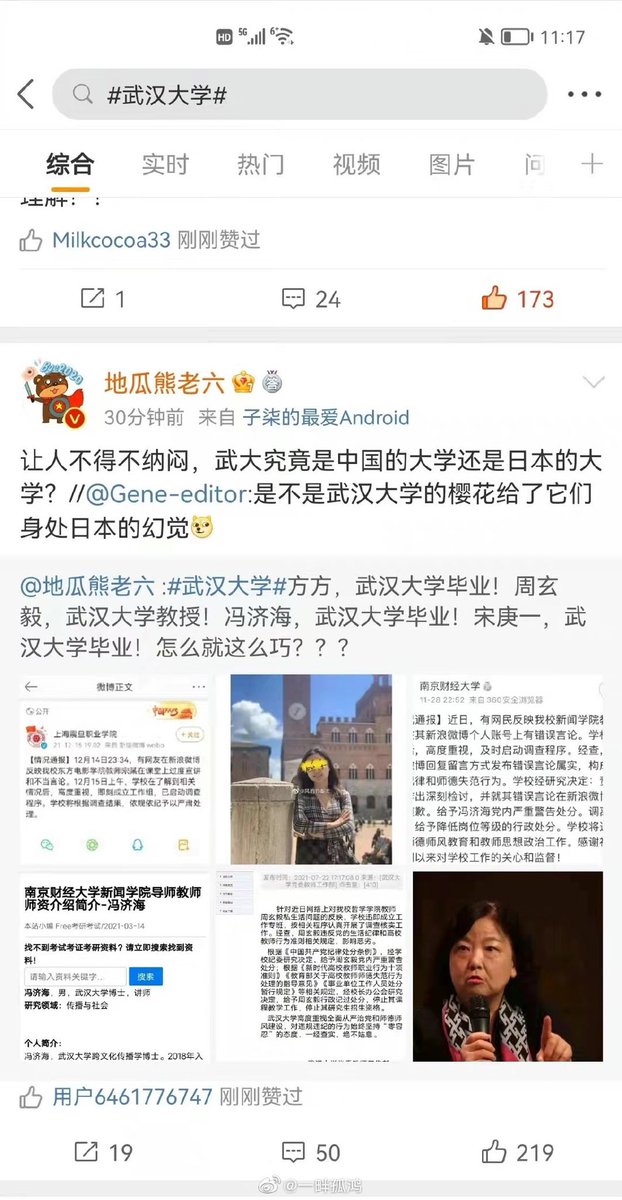Screen dimensions: 622x1200
Task: Switch to the 实时 tab
Action: click(165, 165)
